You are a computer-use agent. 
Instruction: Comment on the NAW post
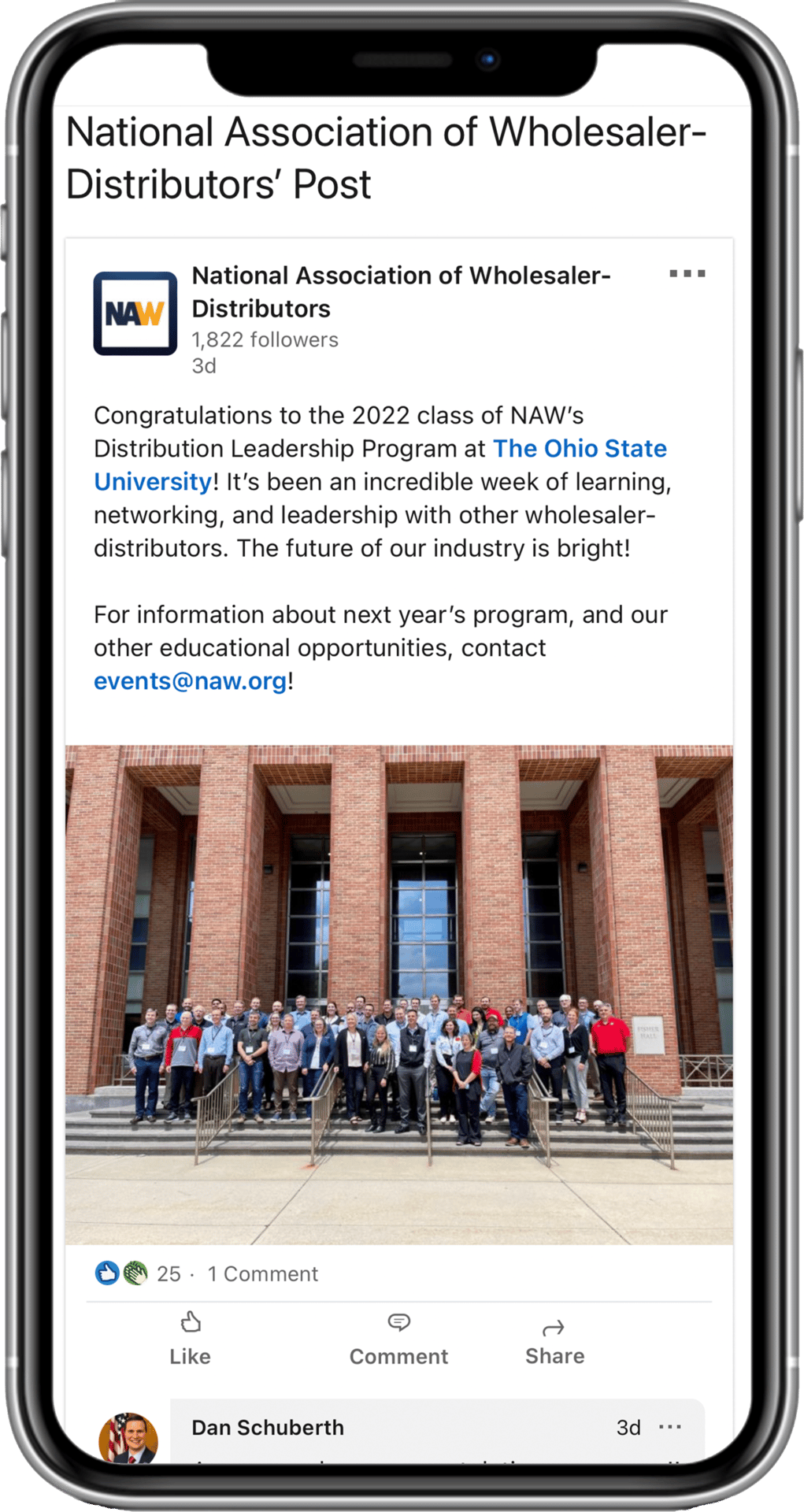point(398,1338)
